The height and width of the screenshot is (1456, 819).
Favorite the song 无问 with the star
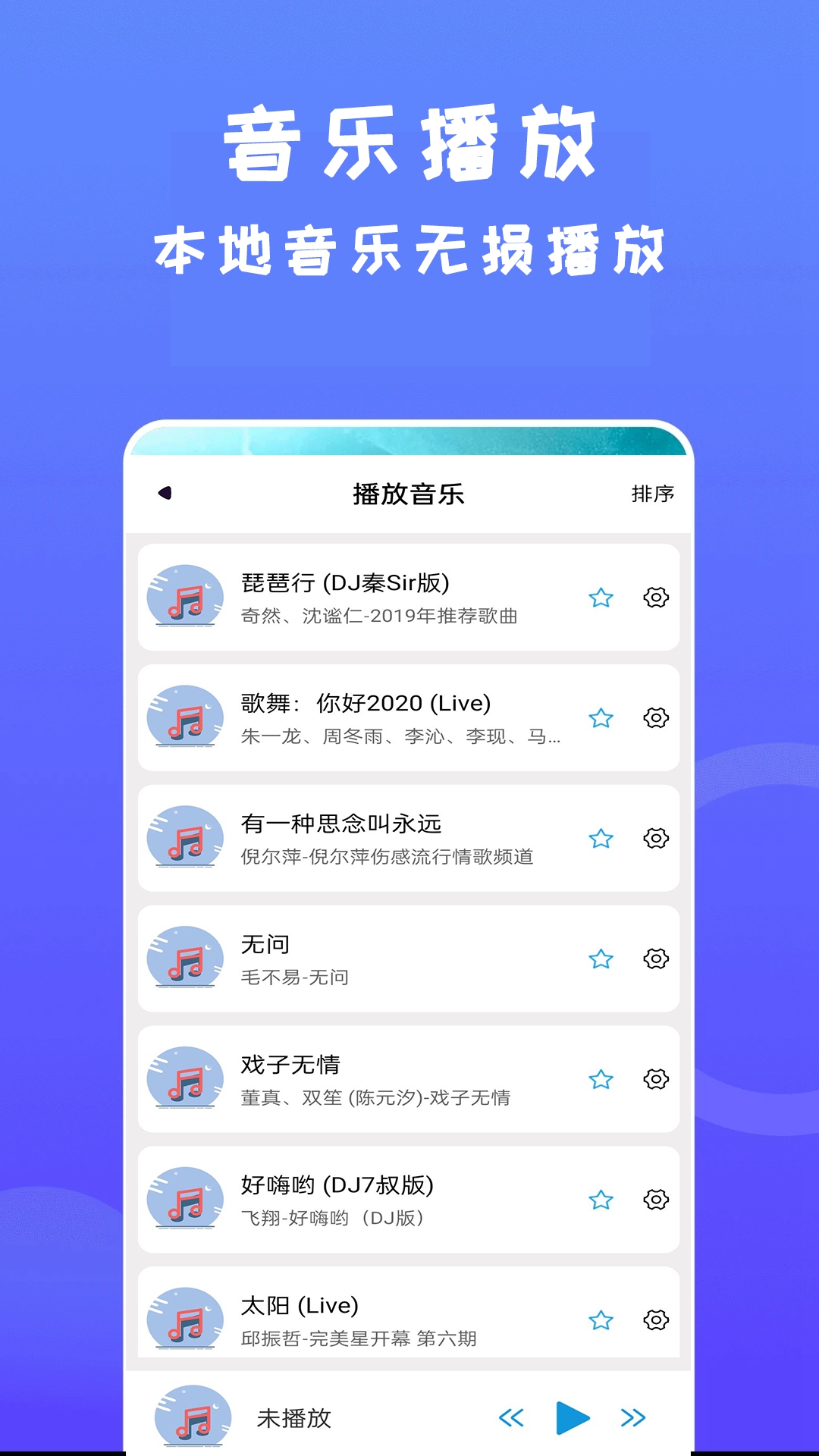[x=600, y=959]
